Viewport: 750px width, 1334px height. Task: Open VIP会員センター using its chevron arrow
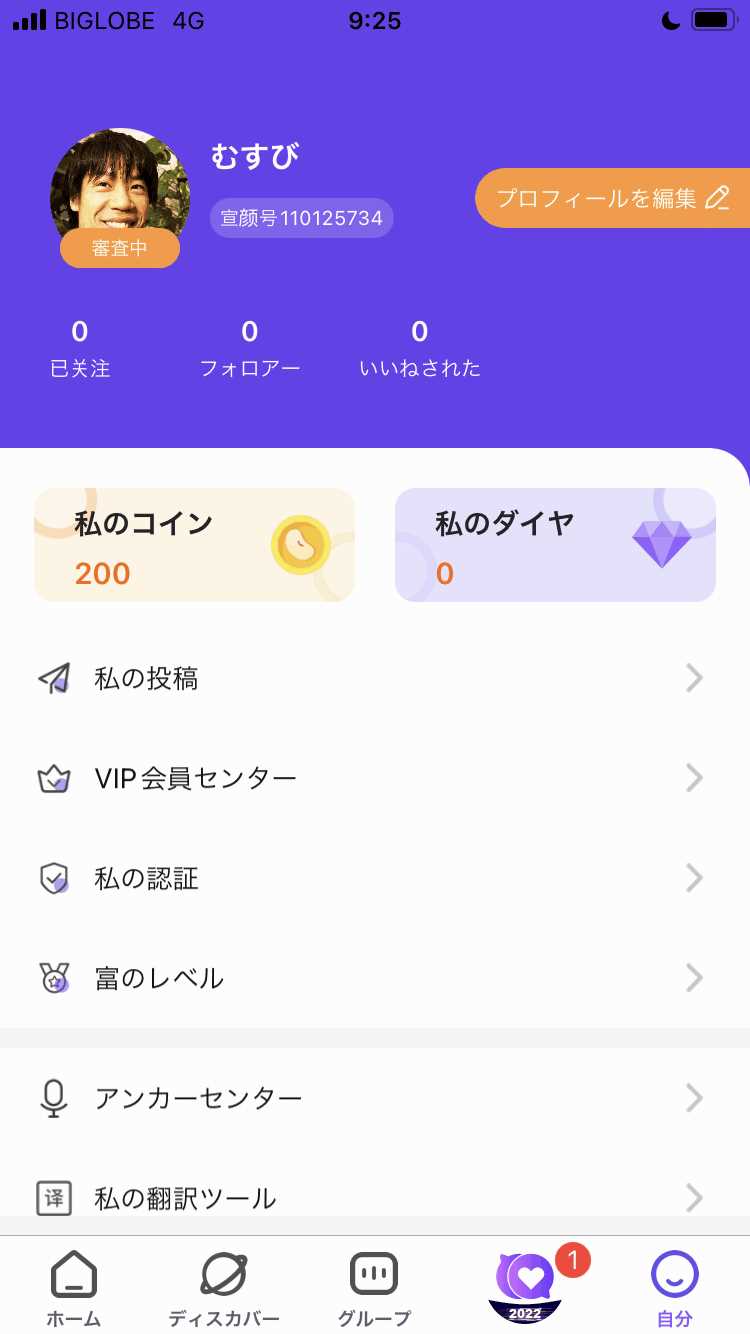[695, 778]
